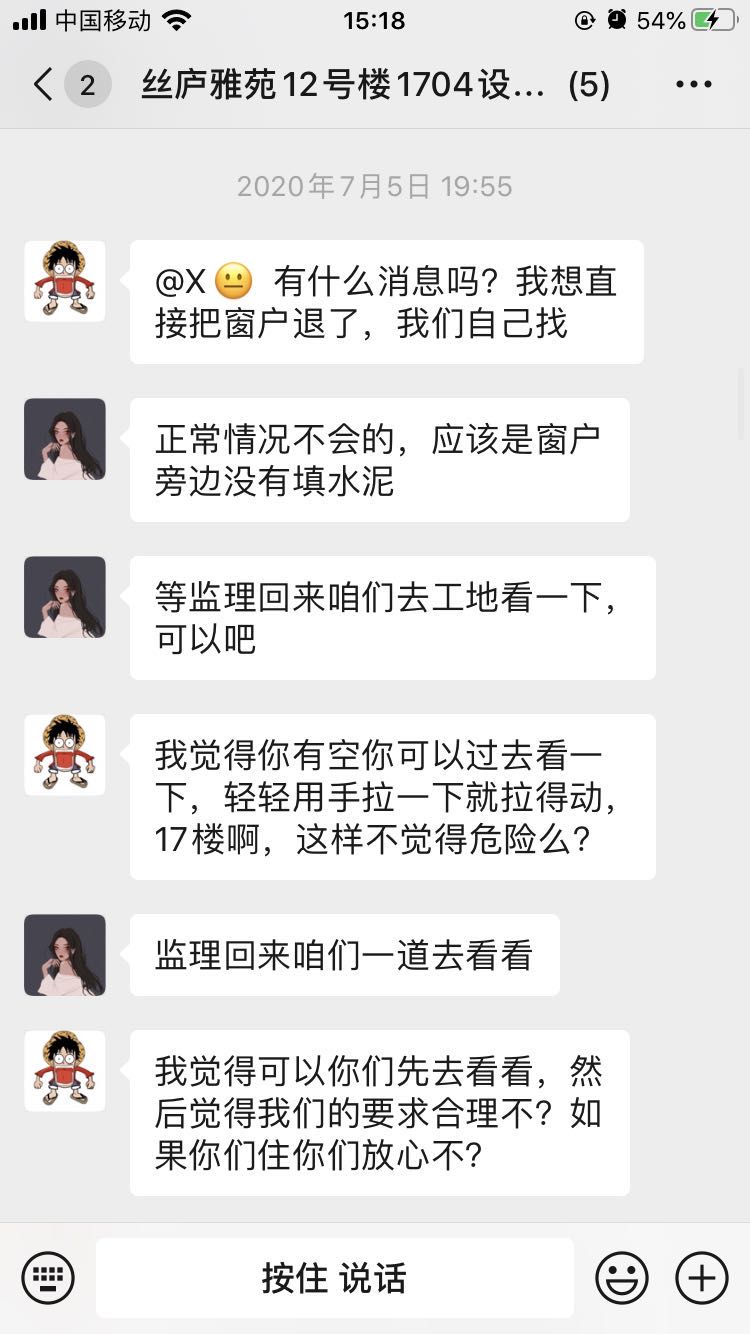View profile of sender of 监理回来咱们一道去看看
This screenshot has height=1334, width=750.
tap(65, 955)
